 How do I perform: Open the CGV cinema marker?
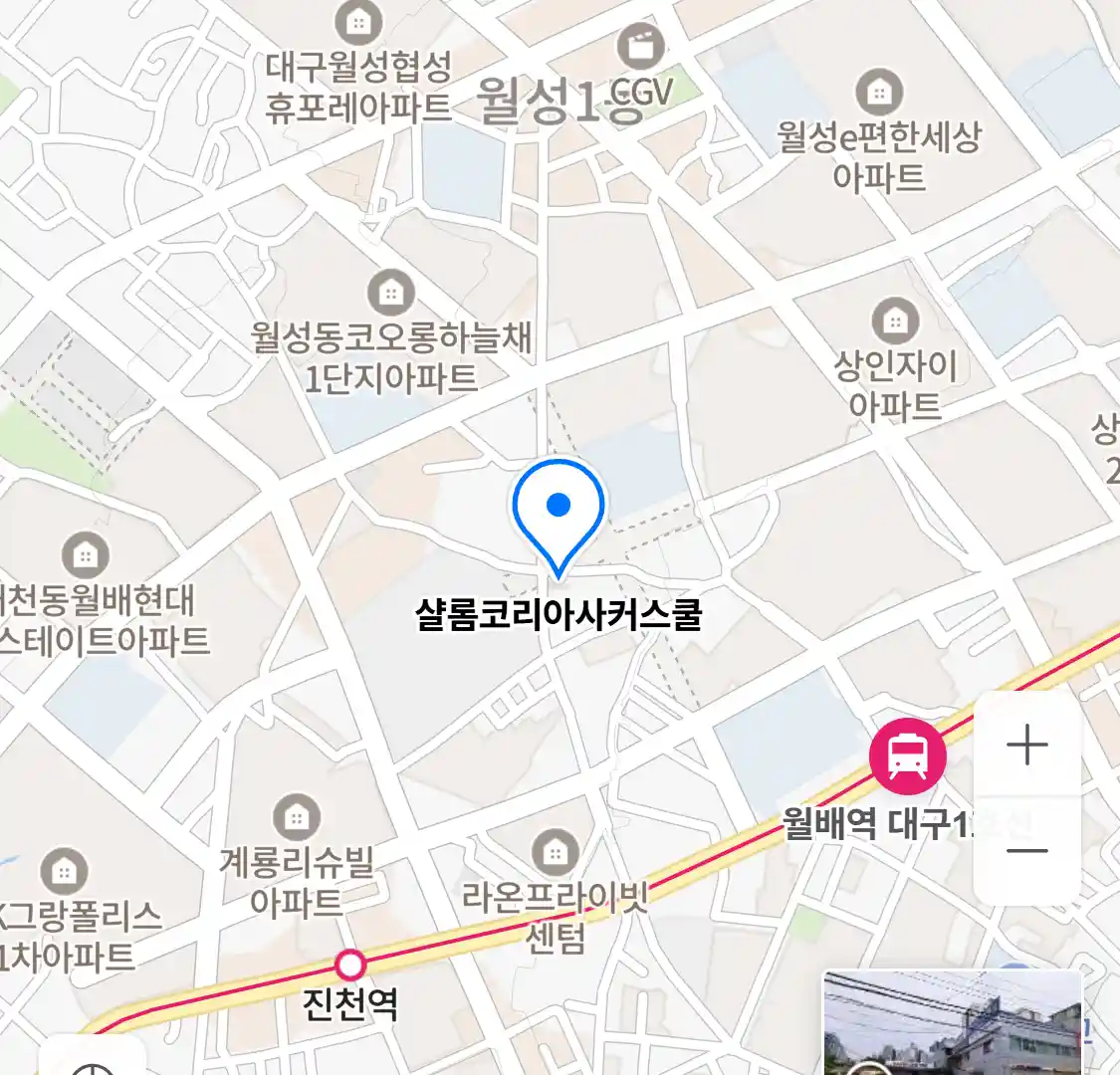coord(642,47)
